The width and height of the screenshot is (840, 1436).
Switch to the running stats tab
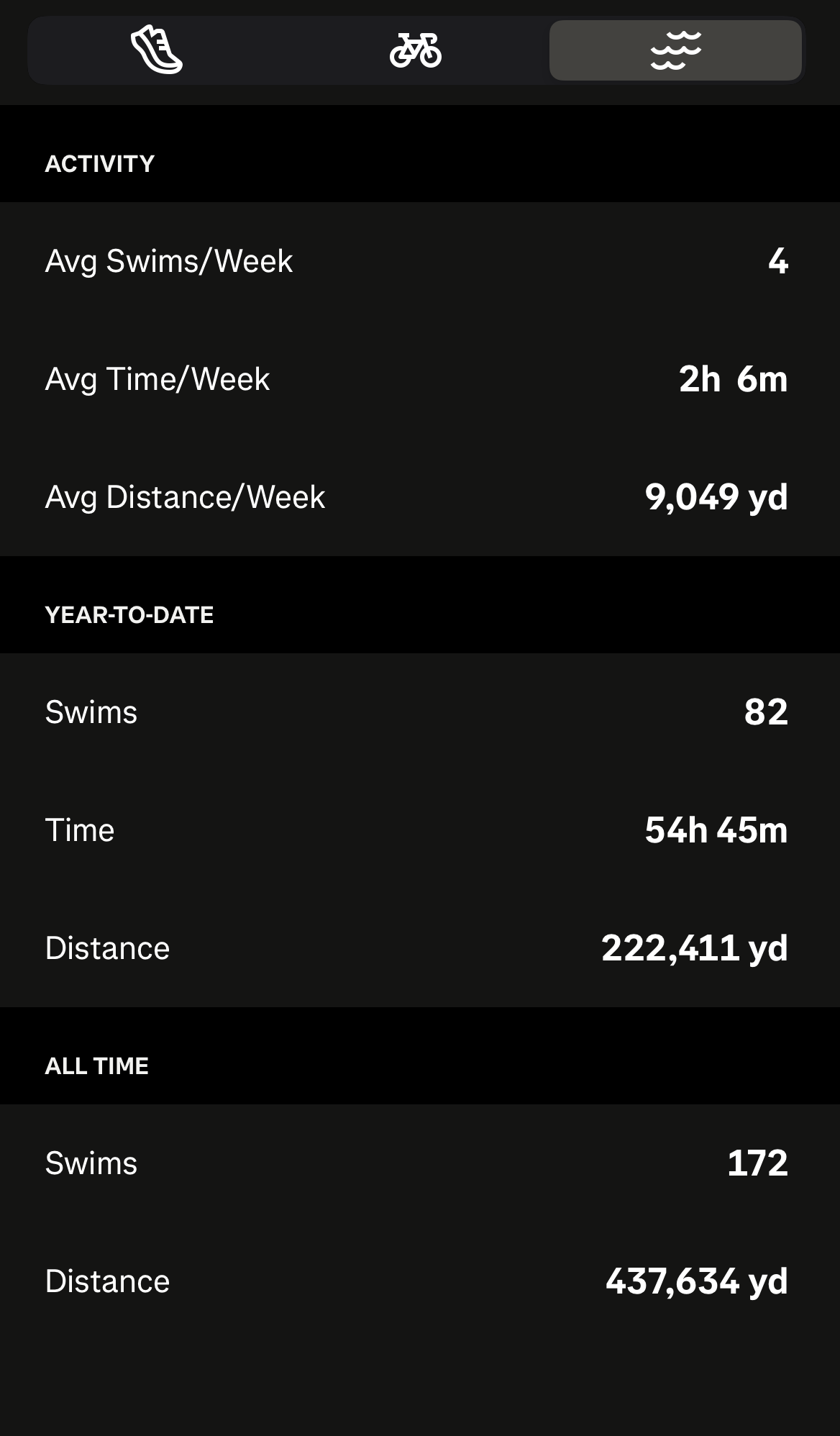157,50
